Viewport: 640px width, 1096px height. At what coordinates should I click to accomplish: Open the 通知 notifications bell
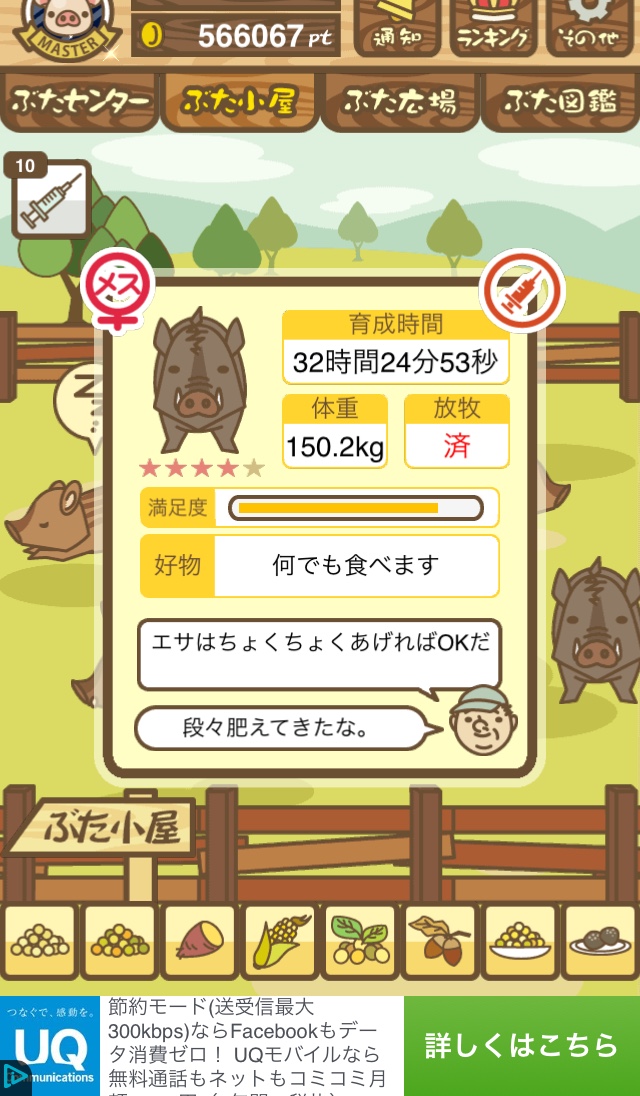(x=396, y=28)
